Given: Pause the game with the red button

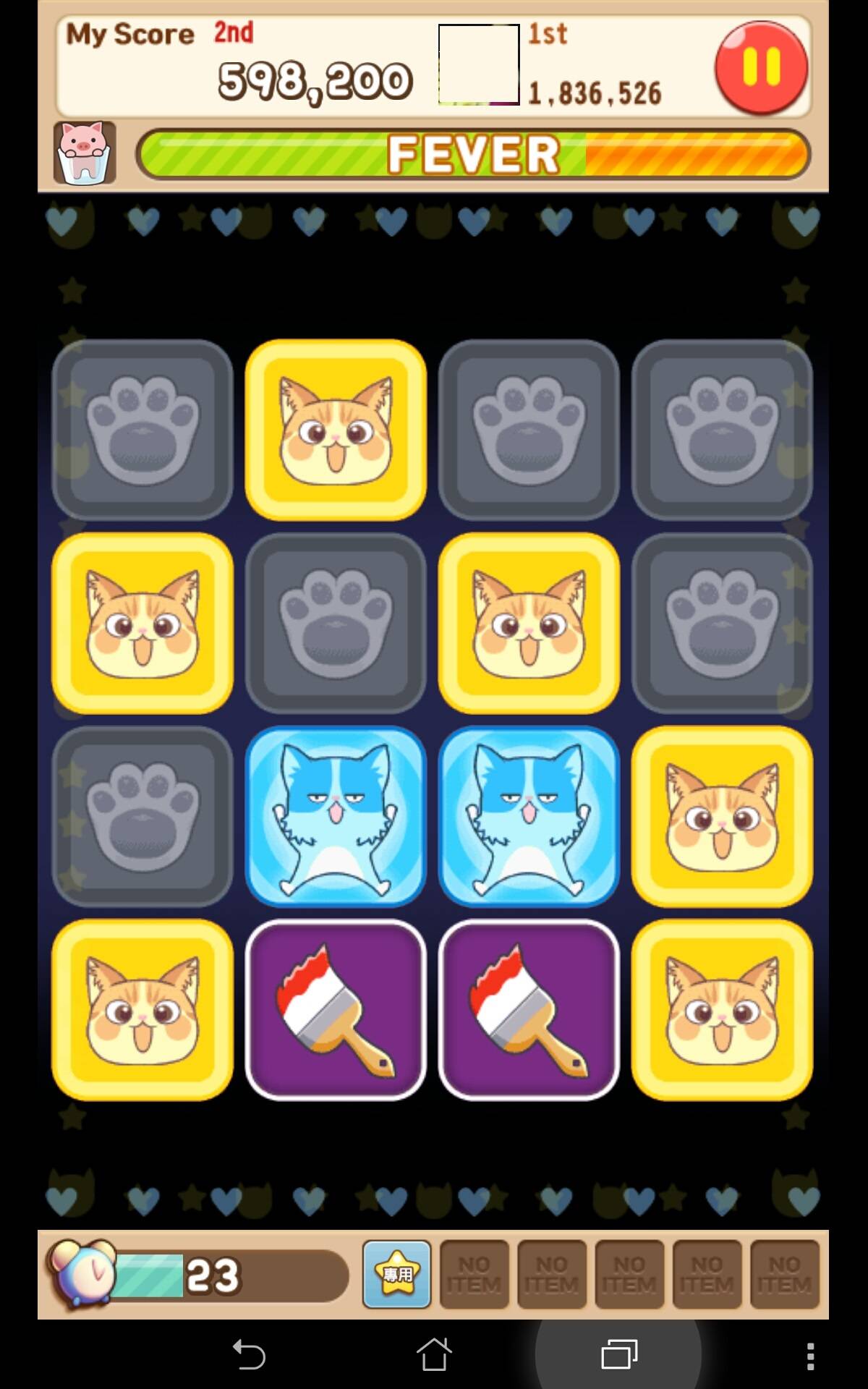Looking at the screenshot, I should coord(761,67).
